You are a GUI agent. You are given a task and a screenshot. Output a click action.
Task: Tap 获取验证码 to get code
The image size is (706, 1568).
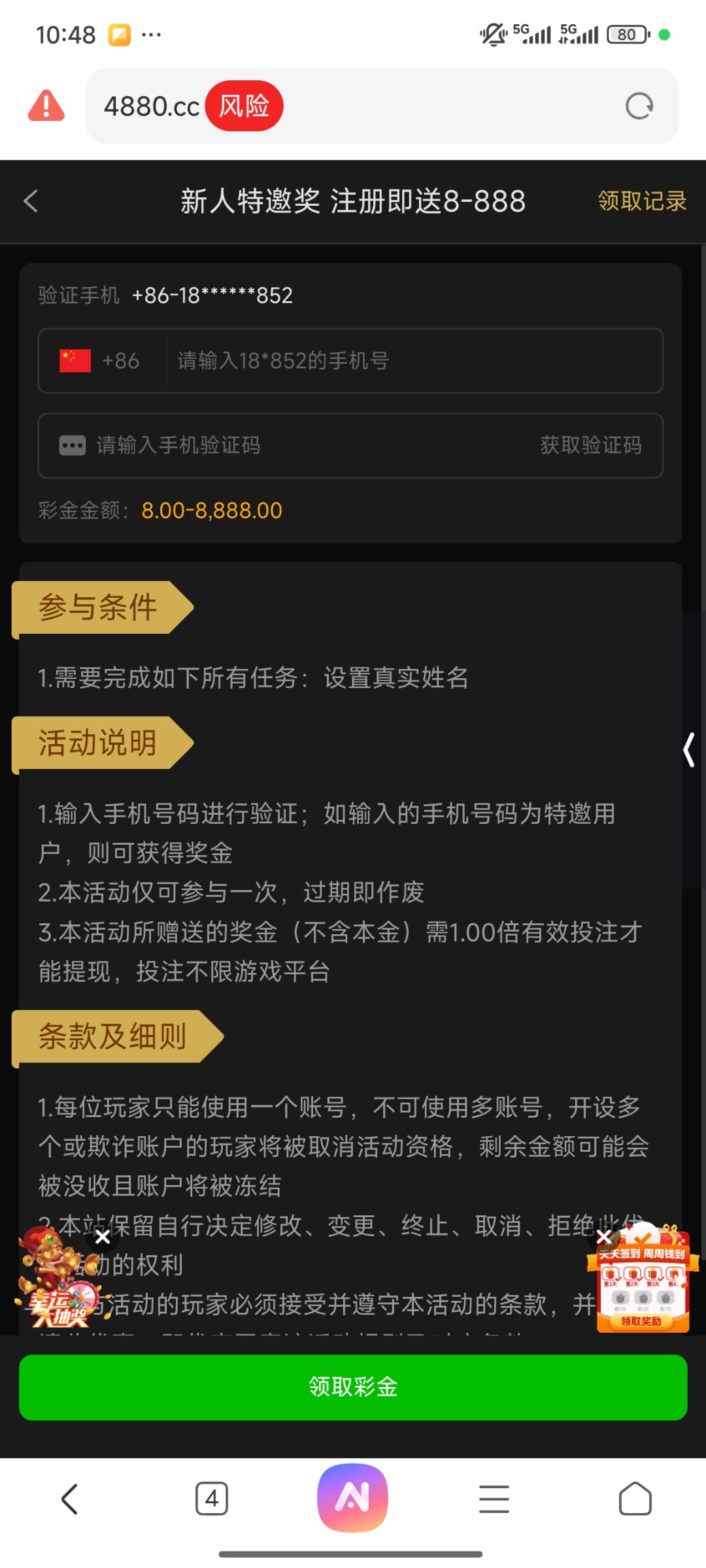[590, 446]
